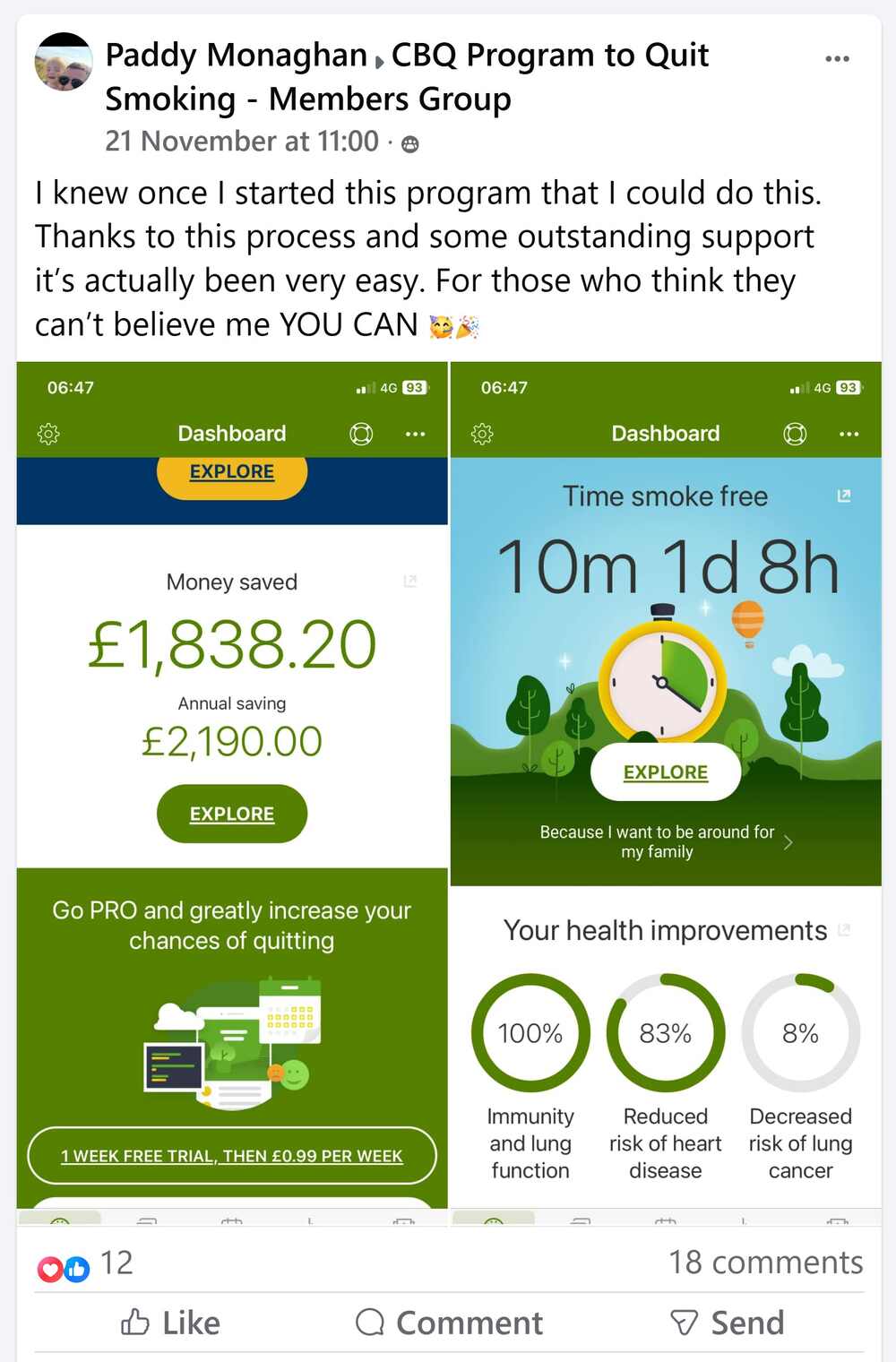This screenshot has height=1362, width=896.
Task: Open the post's three-dot options menu
Action: click(836, 59)
